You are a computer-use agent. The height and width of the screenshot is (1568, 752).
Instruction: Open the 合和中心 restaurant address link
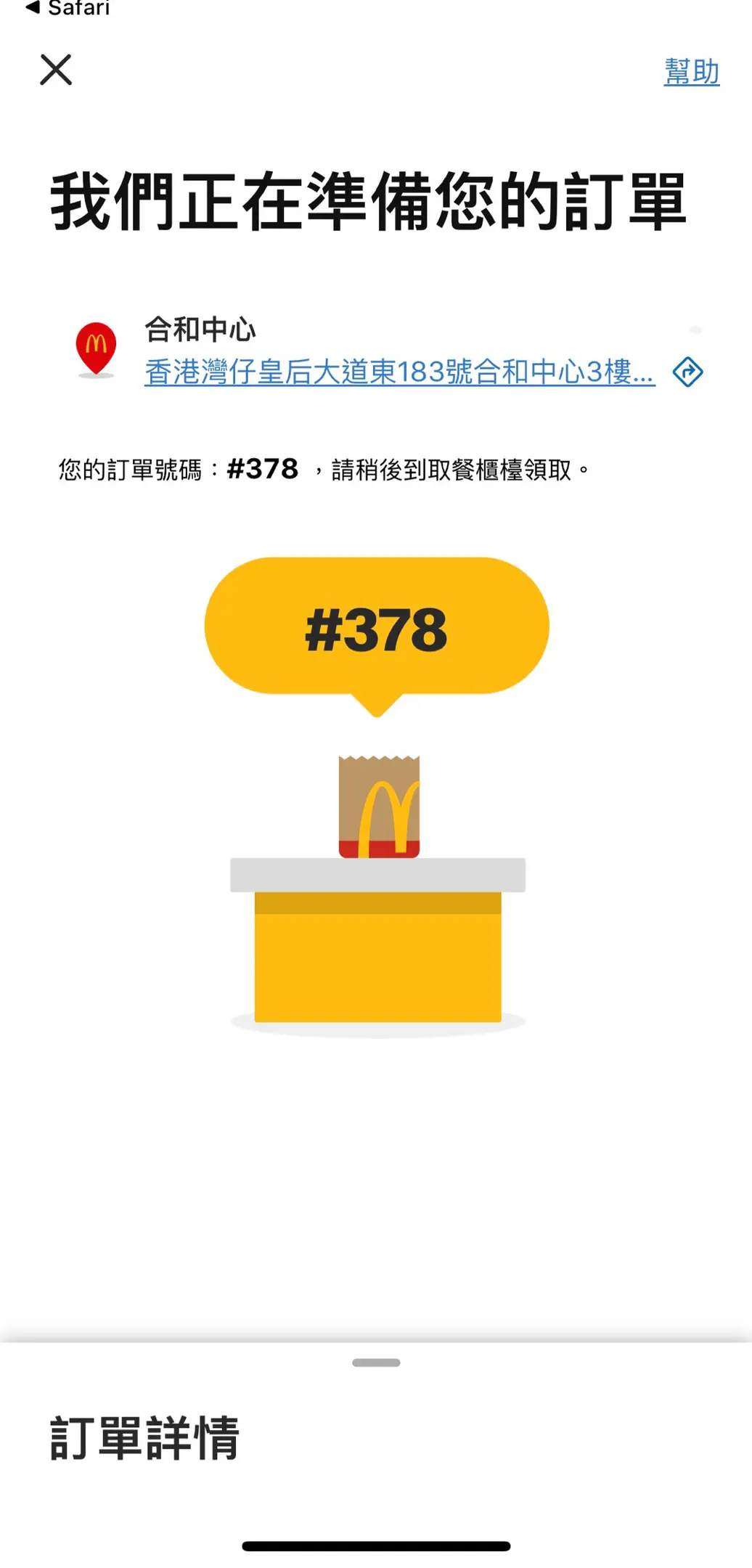coord(399,372)
